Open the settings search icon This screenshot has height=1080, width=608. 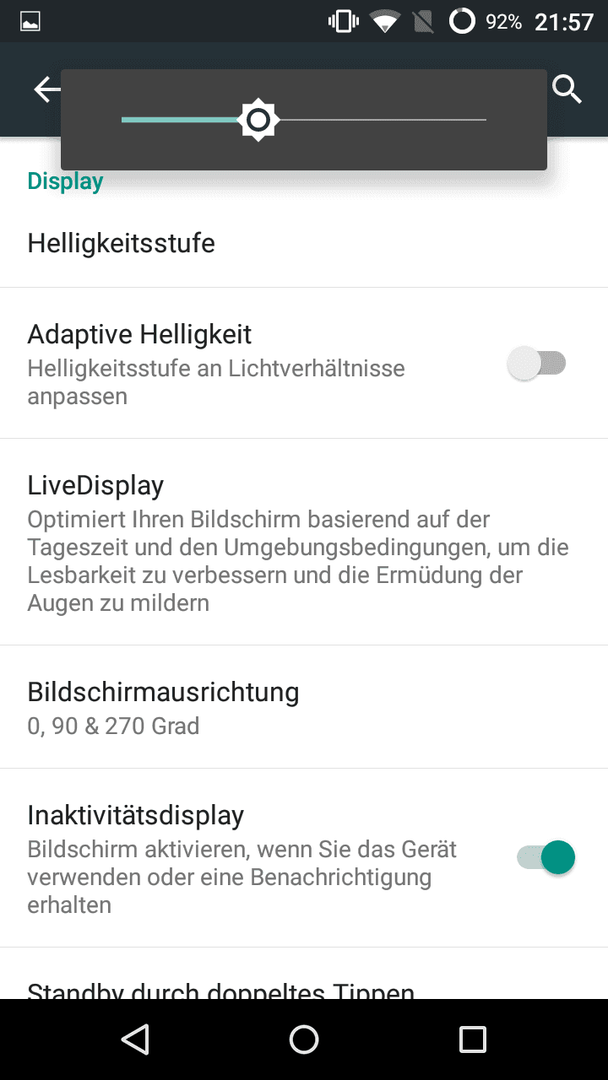click(567, 90)
